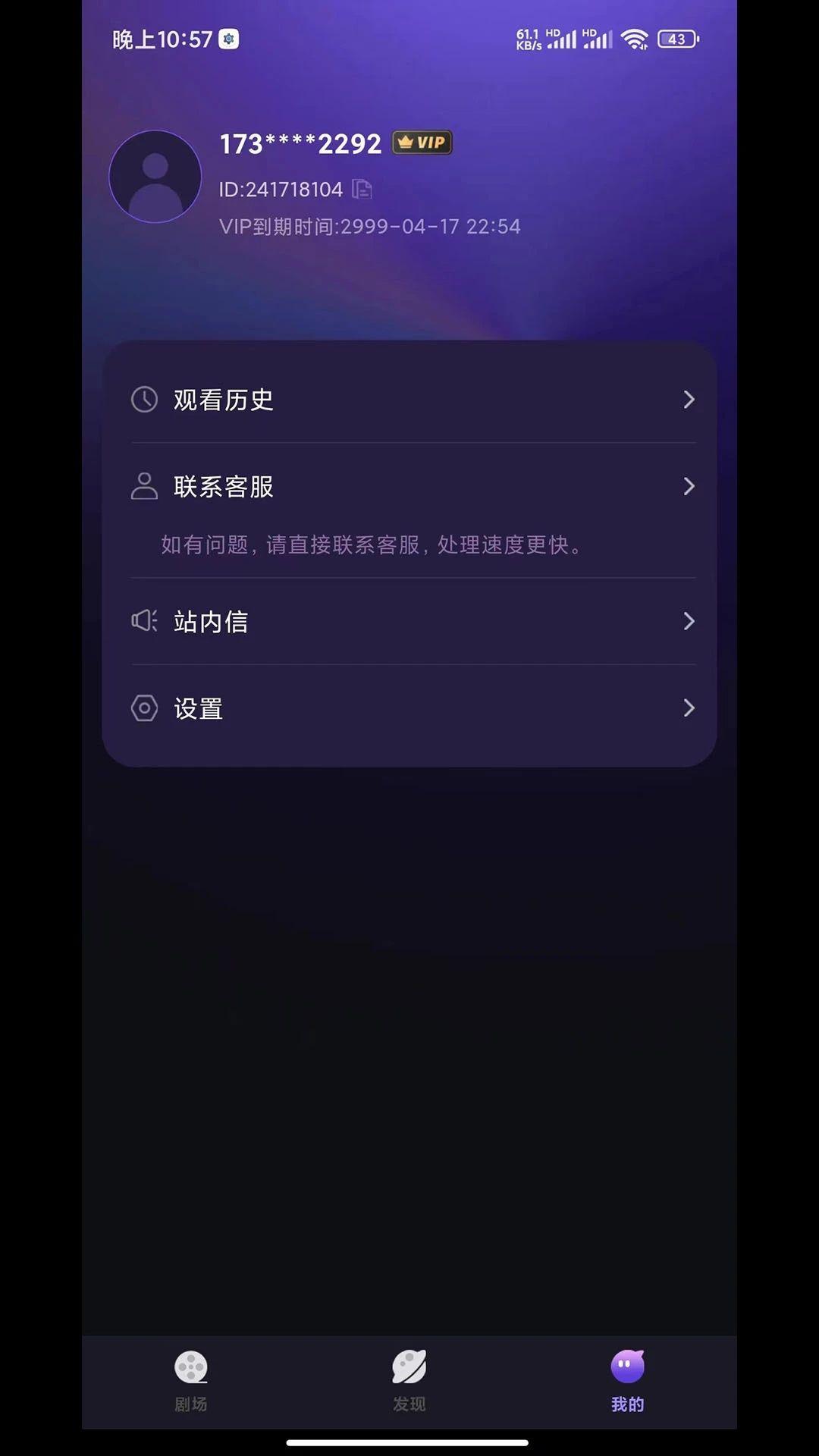Open the watch history clock icon
Viewport: 819px width, 1456px height.
(144, 400)
